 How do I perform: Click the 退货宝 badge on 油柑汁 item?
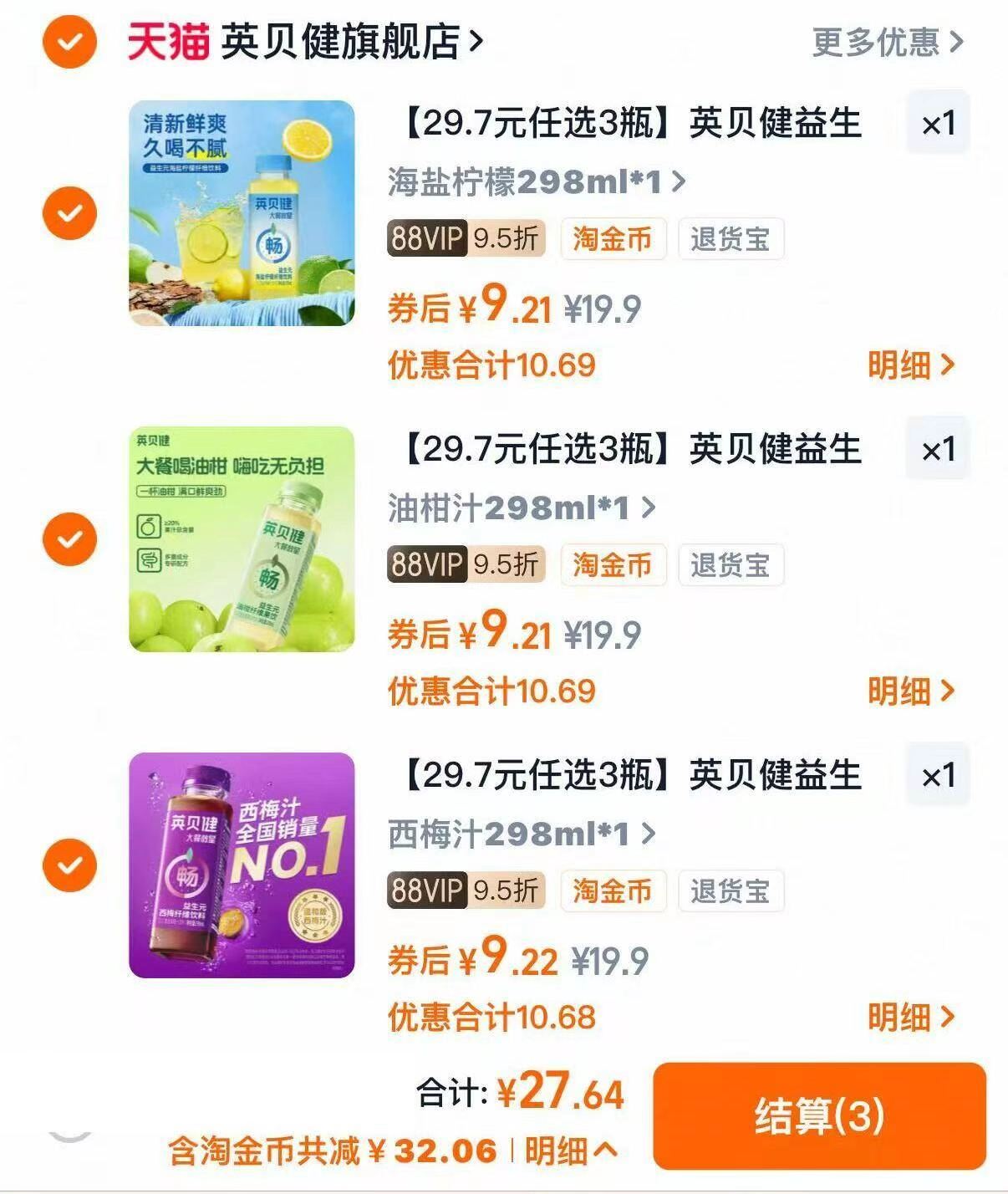[x=731, y=565]
